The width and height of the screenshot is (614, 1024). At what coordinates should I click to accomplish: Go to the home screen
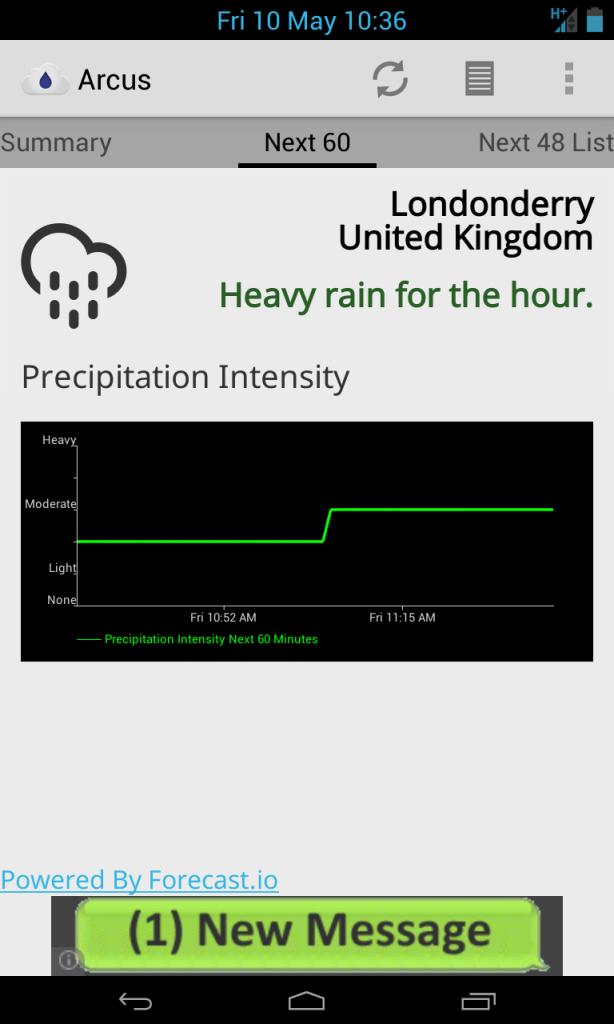[x=307, y=1000]
